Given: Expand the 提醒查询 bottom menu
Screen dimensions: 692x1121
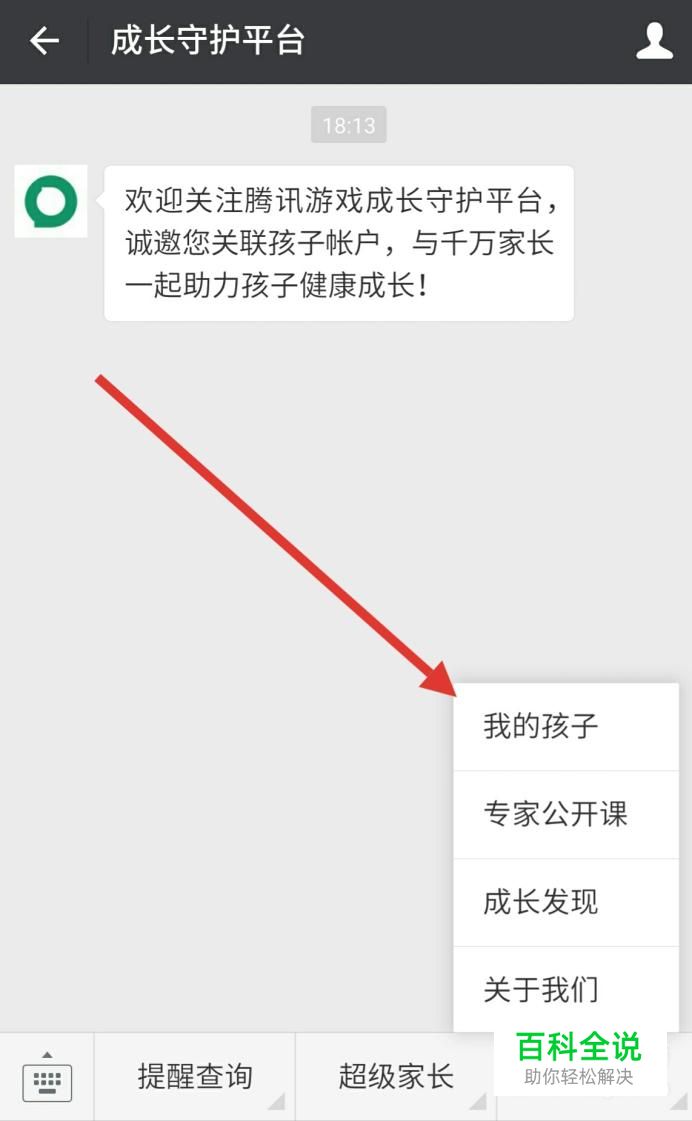Looking at the screenshot, I should 195,1077.
